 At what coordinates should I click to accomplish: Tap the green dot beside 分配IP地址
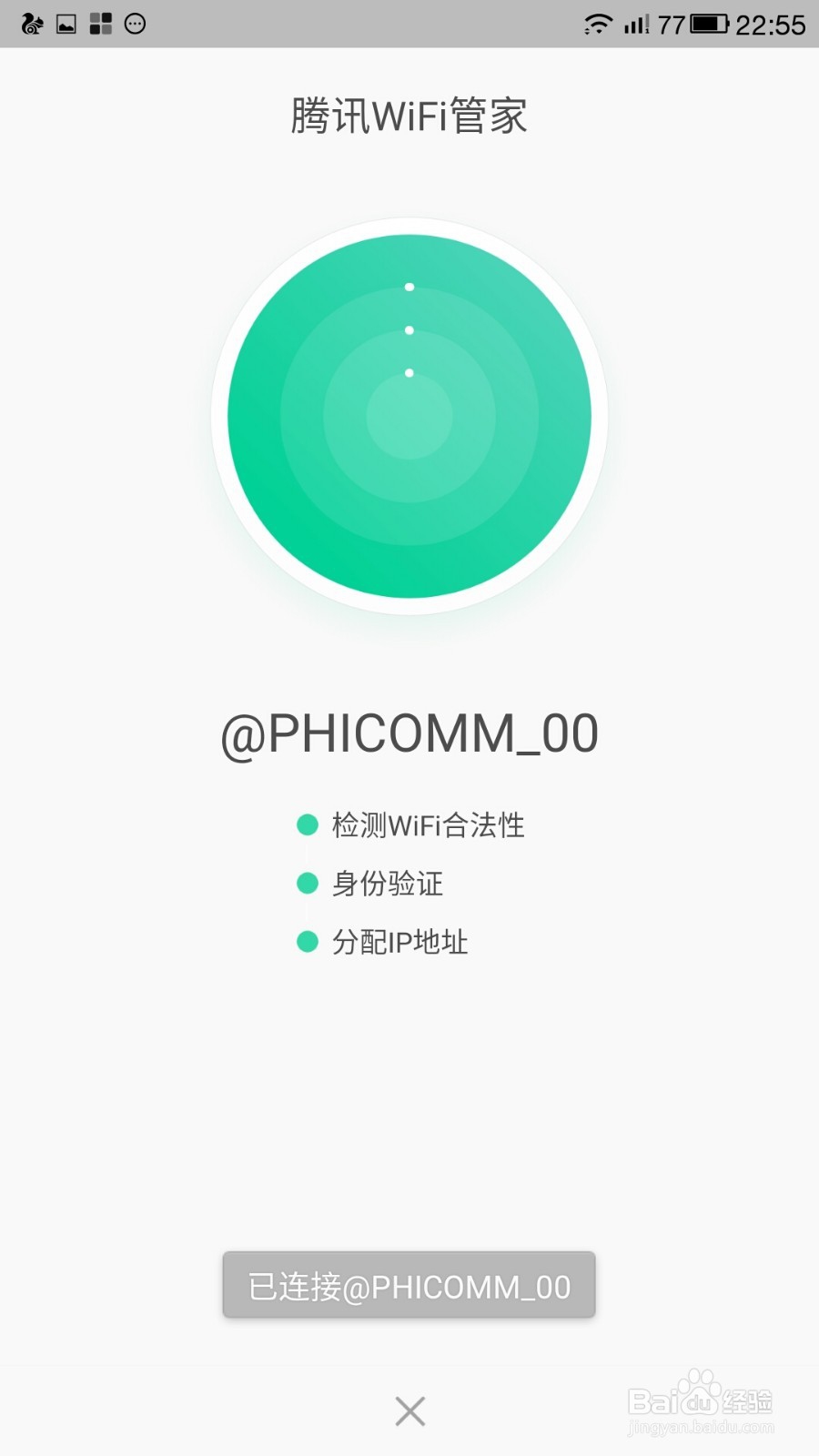click(307, 941)
